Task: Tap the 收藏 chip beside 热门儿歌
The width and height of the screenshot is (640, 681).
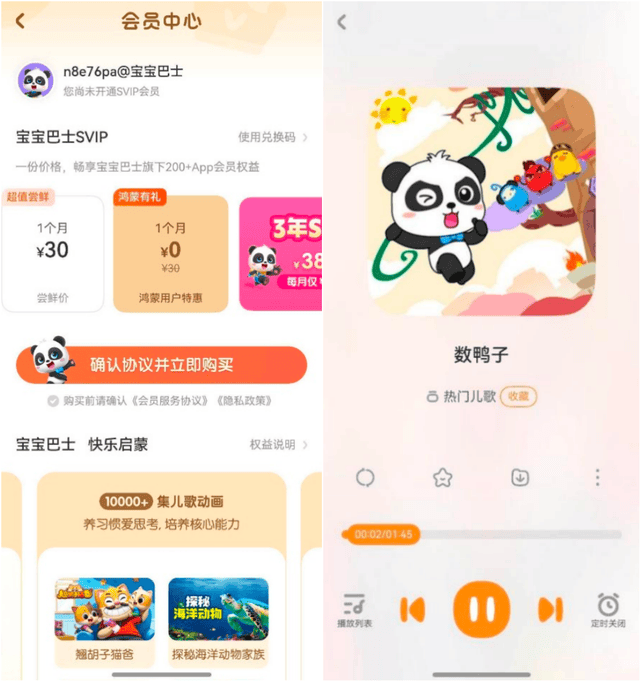Action: point(518,396)
